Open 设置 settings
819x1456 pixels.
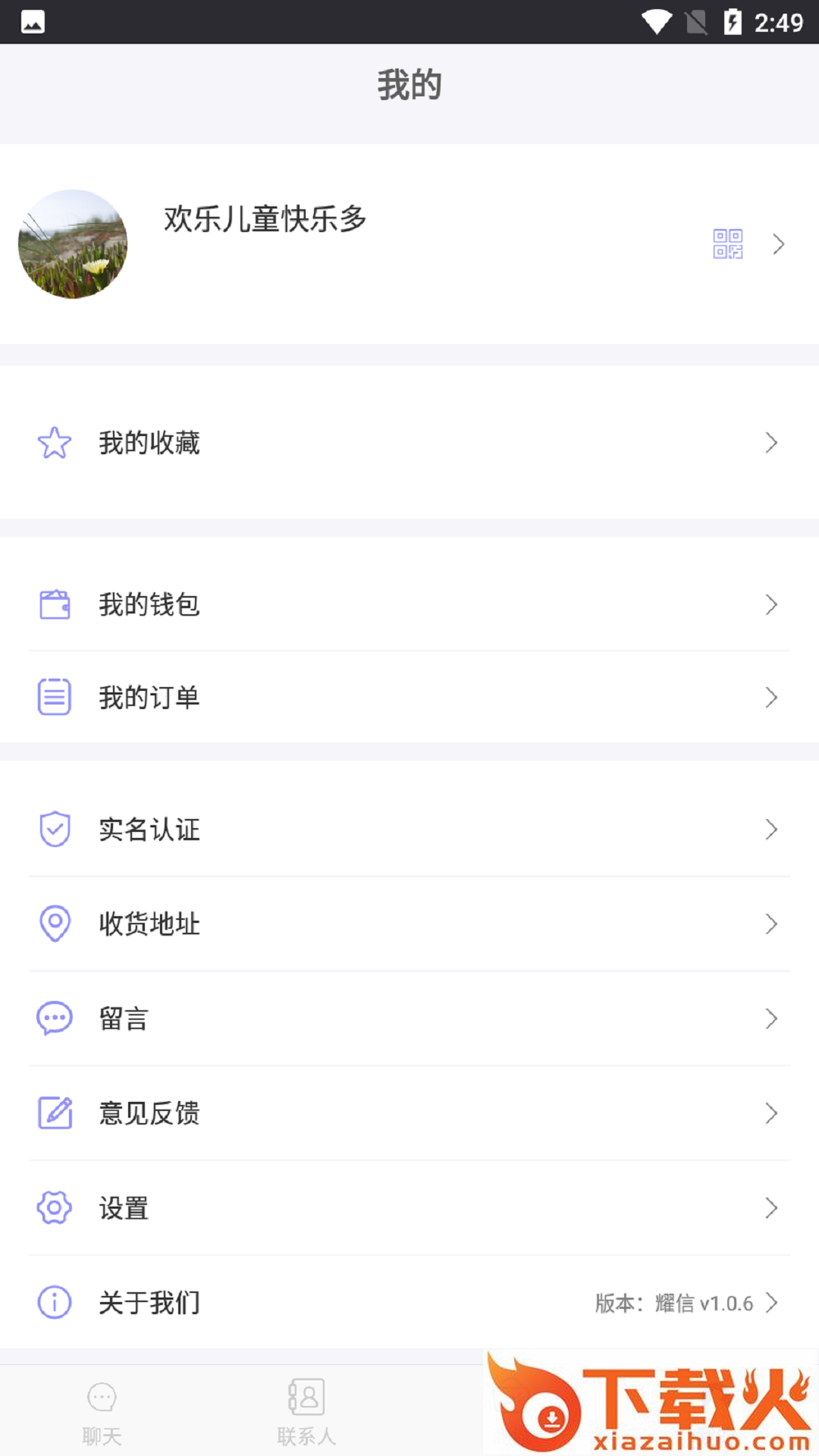[409, 1208]
